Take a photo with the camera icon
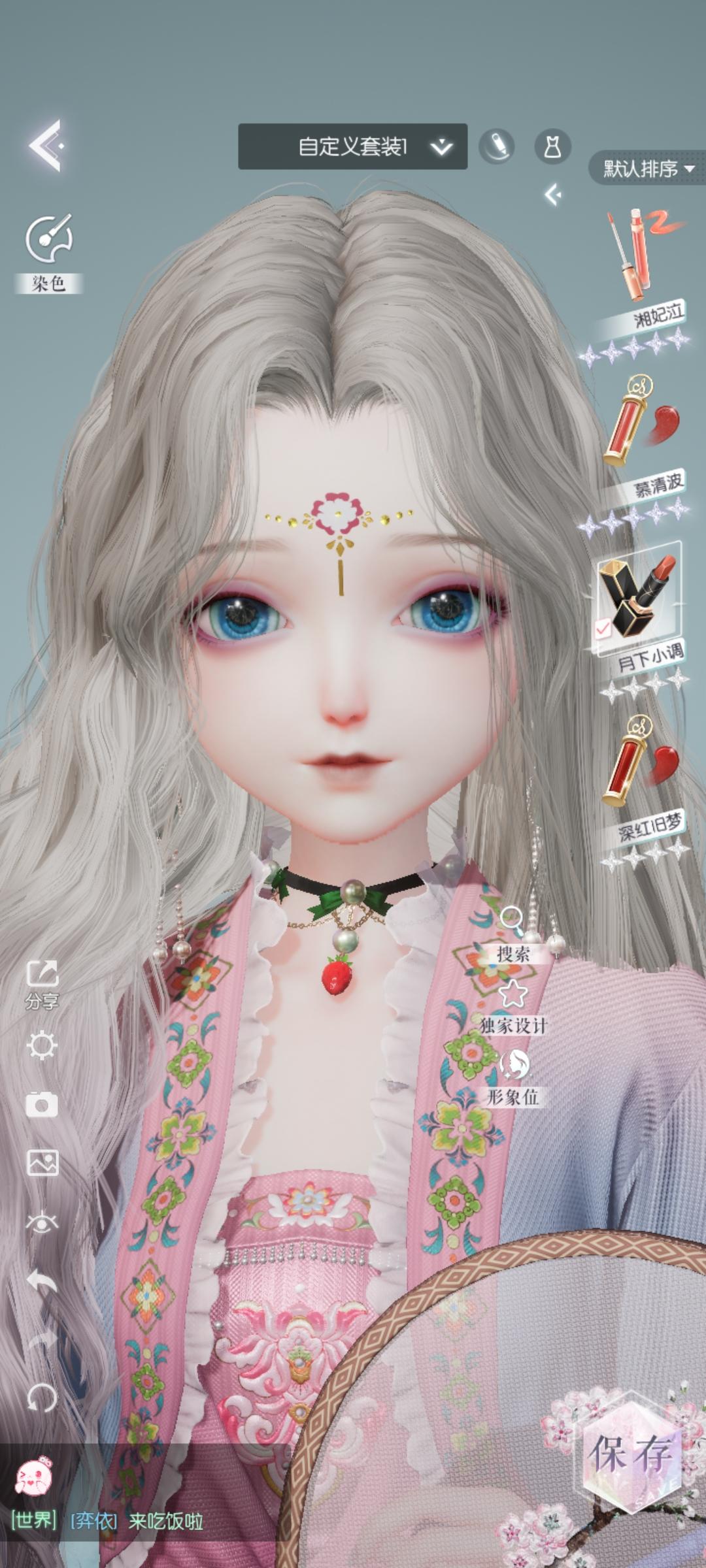Viewport: 706px width, 1568px height. 41,1105
